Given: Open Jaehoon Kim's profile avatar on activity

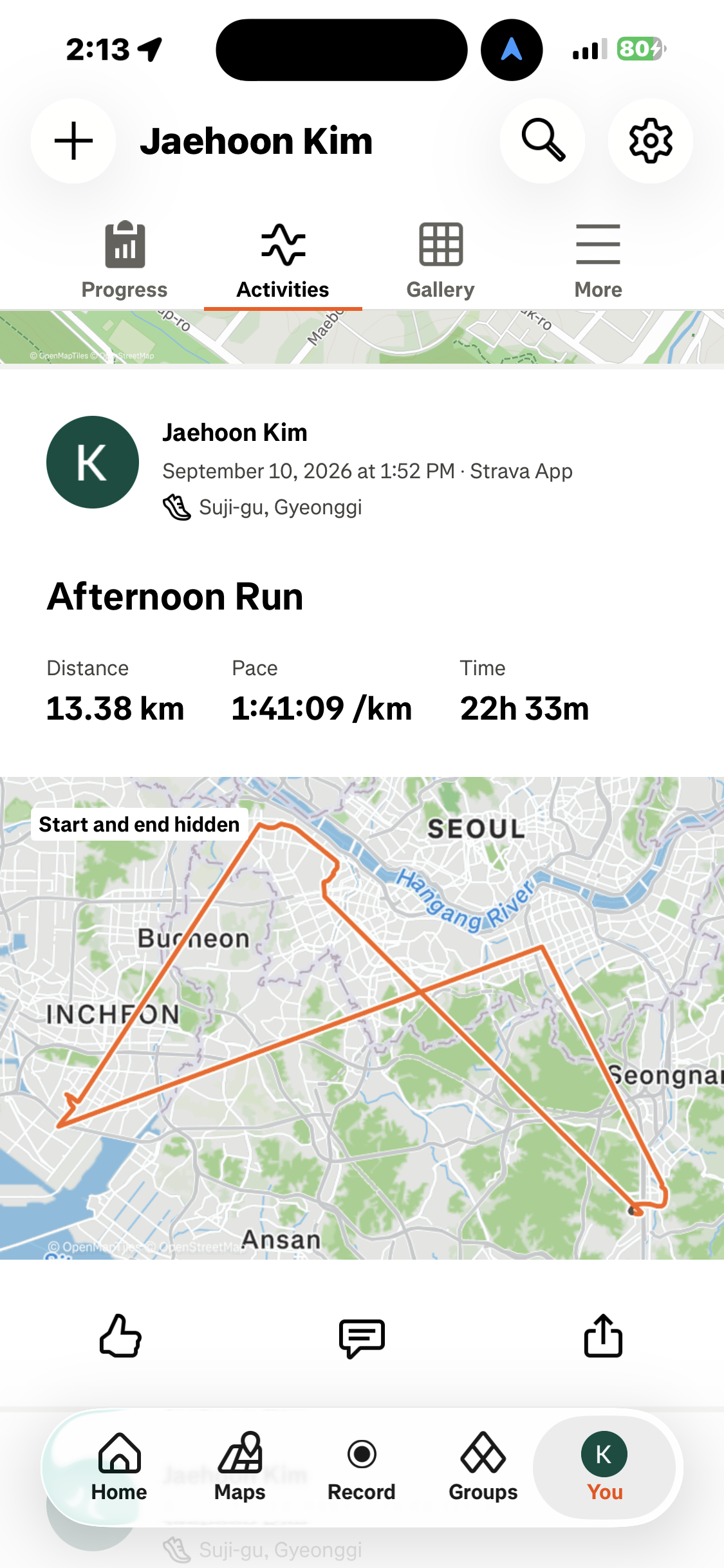Looking at the screenshot, I should click(x=93, y=462).
